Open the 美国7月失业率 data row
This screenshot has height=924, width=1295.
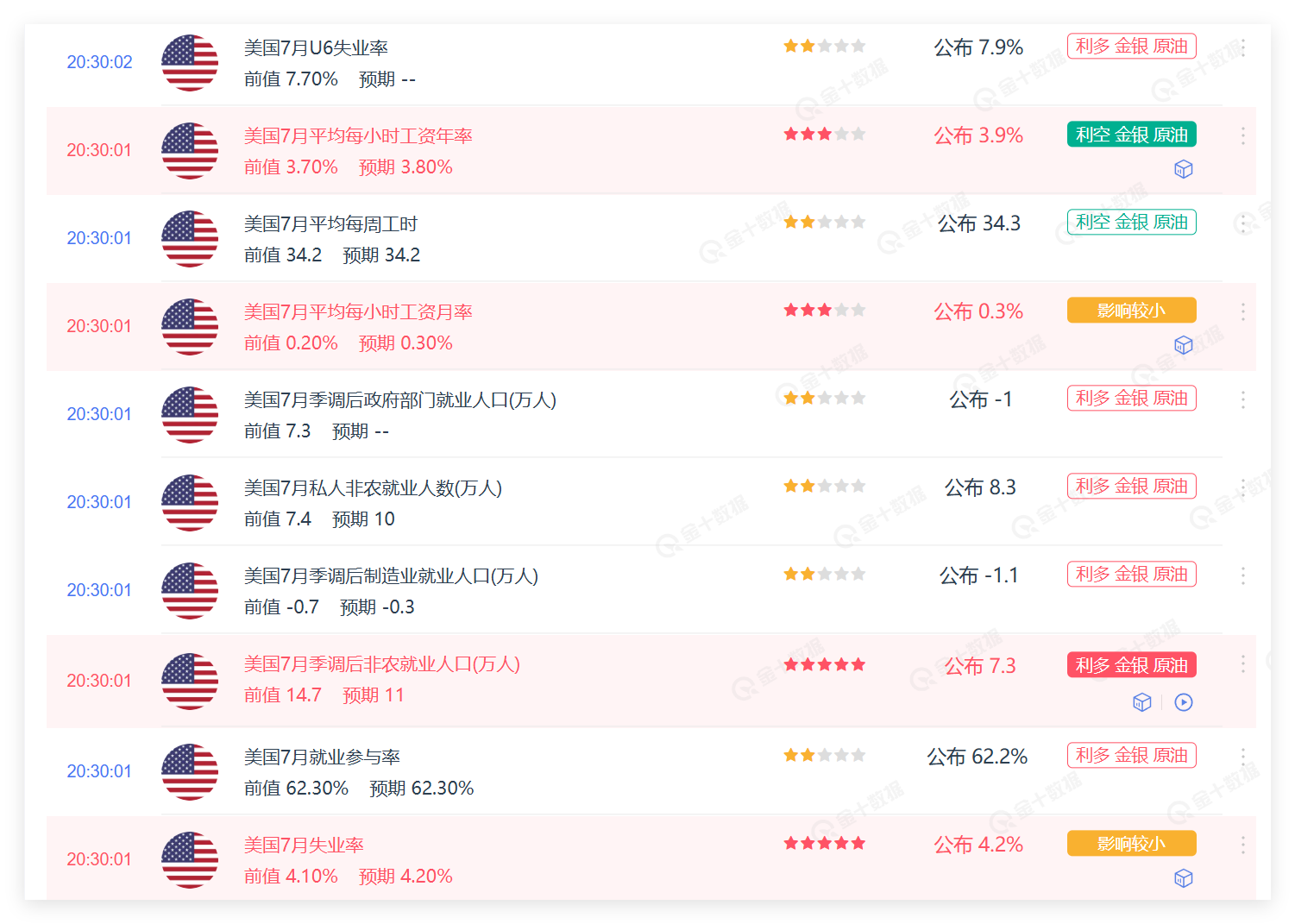tap(304, 845)
